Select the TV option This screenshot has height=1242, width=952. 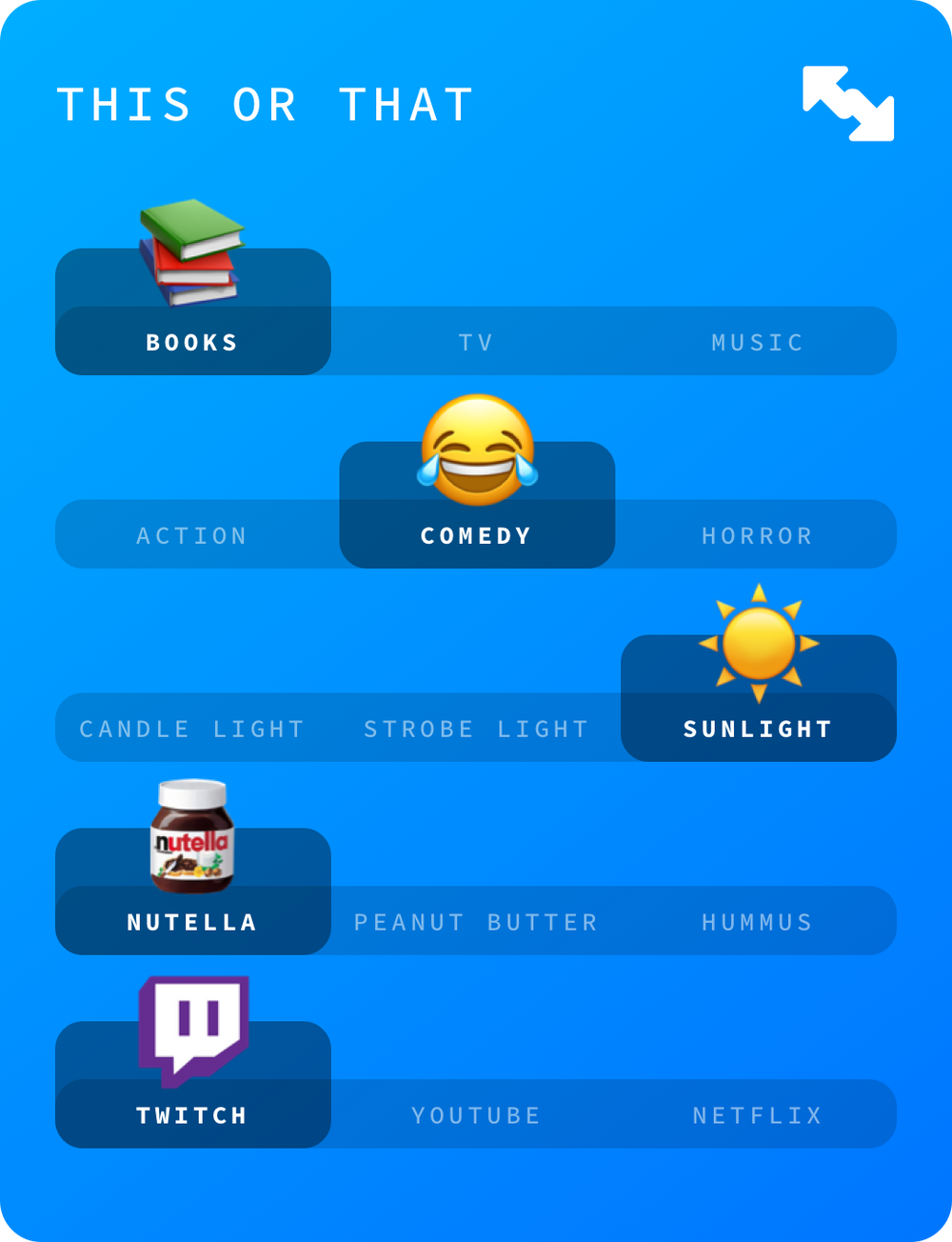pos(476,342)
